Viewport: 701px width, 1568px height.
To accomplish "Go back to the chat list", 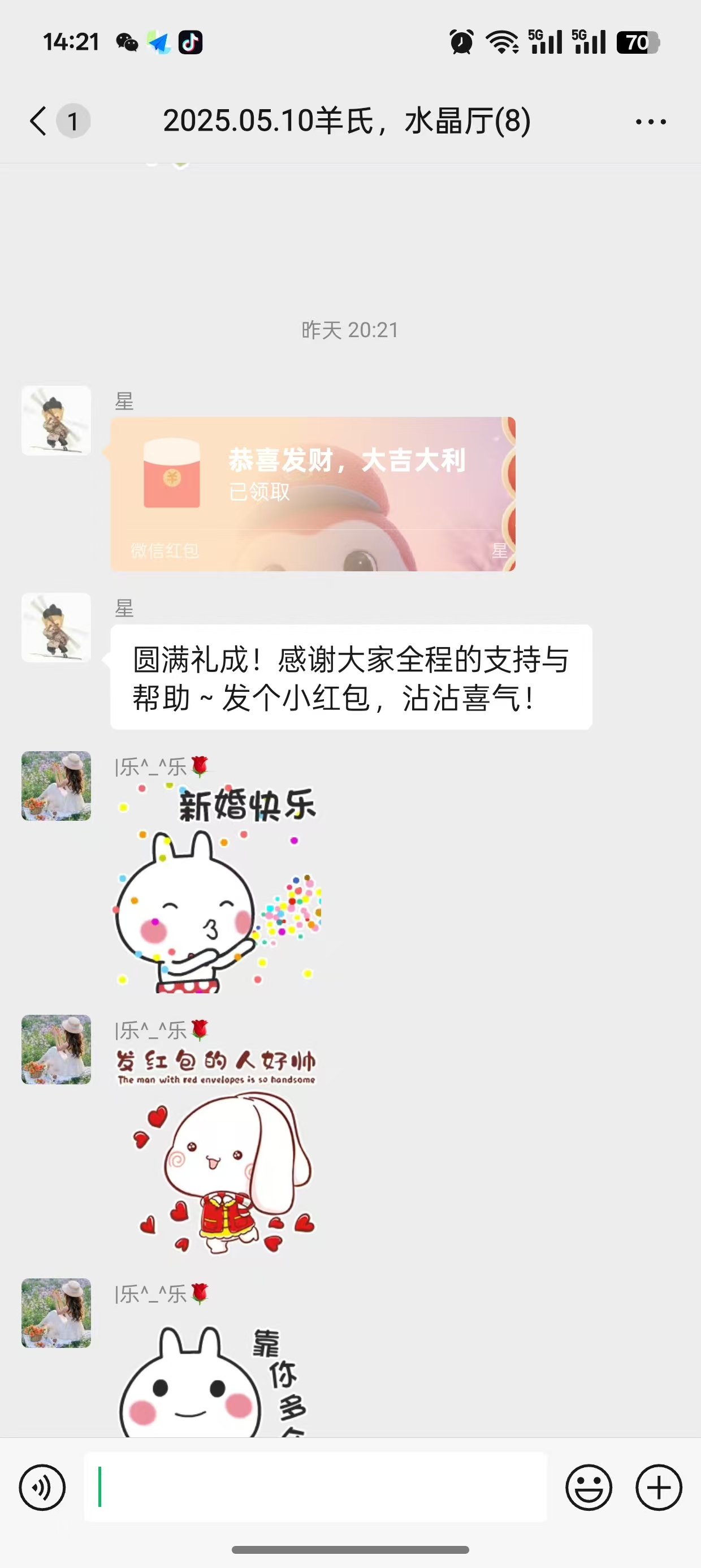I will (39, 120).
